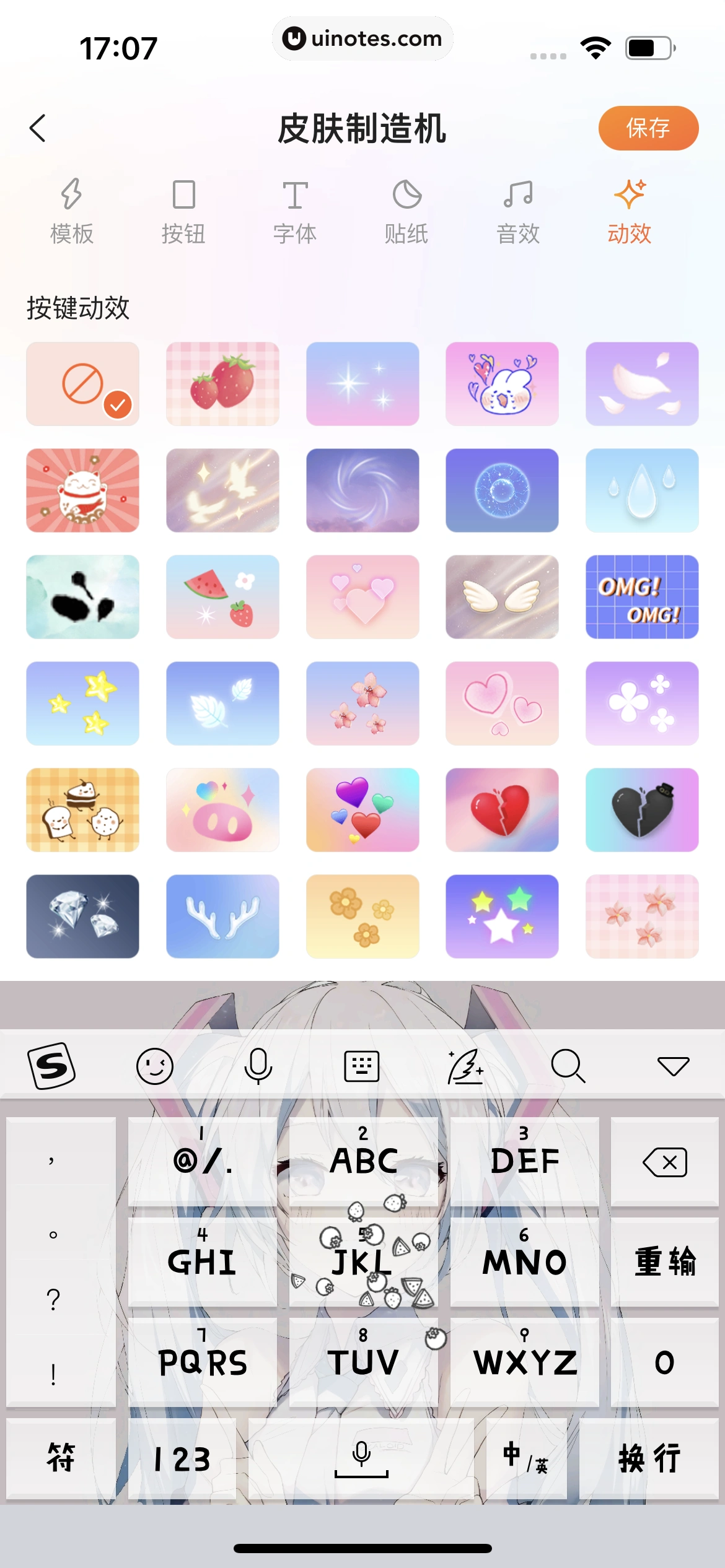Choose the broken red heart effect swatch
The width and height of the screenshot is (725, 1568).
pyautogui.click(x=502, y=810)
